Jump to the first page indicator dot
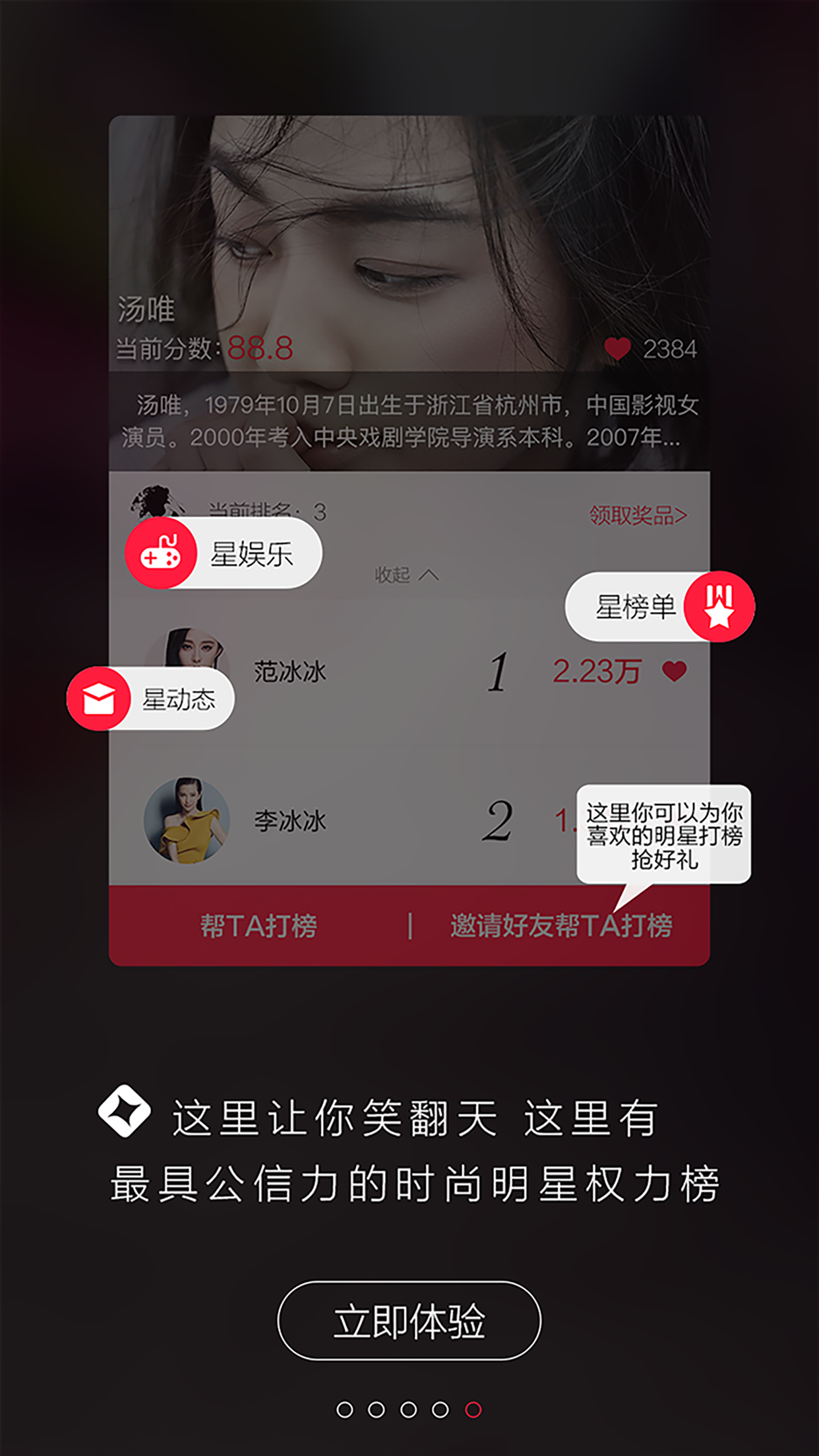This screenshot has width=819, height=1456. click(344, 1410)
